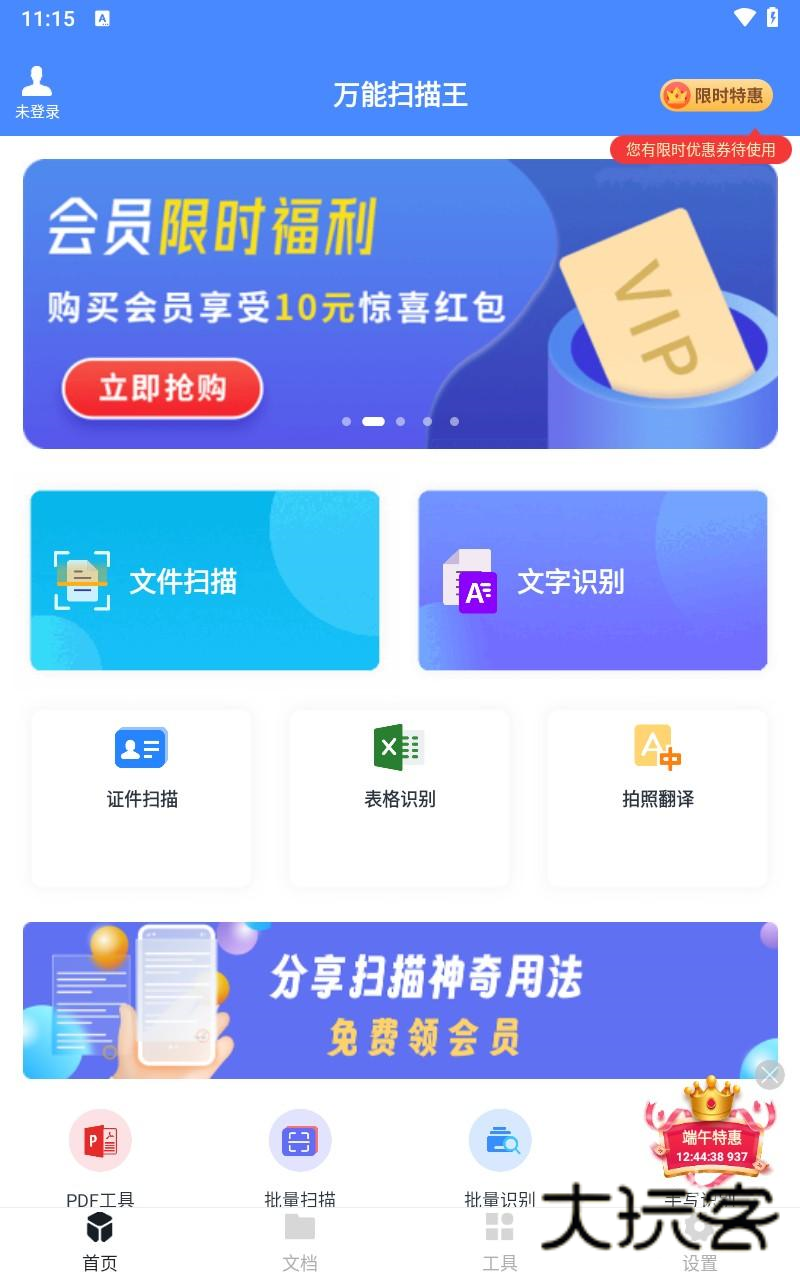The height and width of the screenshot is (1280, 800).
Task: Open the 工具 tools tab
Action: pyautogui.click(x=500, y=1240)
